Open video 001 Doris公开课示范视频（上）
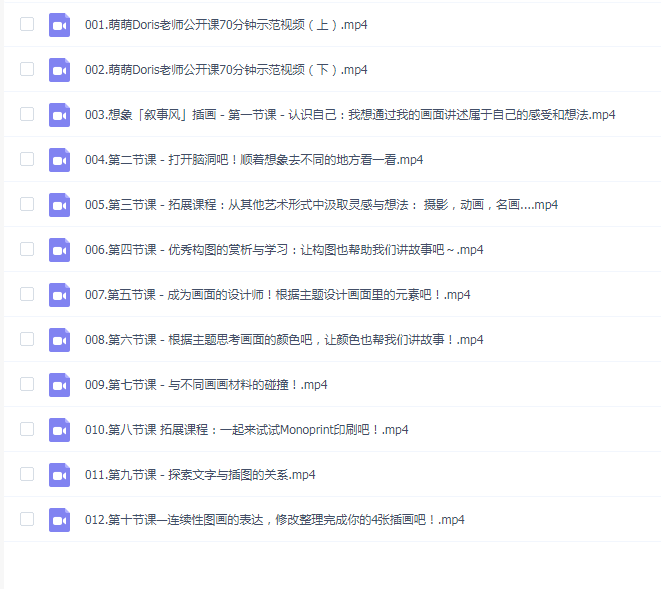 point(225,24)
